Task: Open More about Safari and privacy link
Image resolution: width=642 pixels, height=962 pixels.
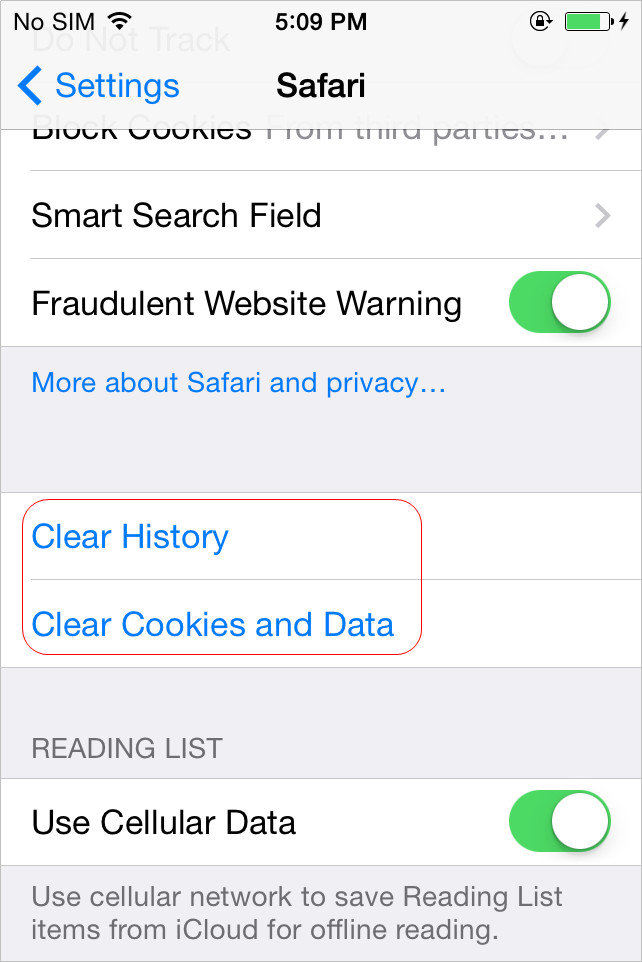Action: pos(238,383)
